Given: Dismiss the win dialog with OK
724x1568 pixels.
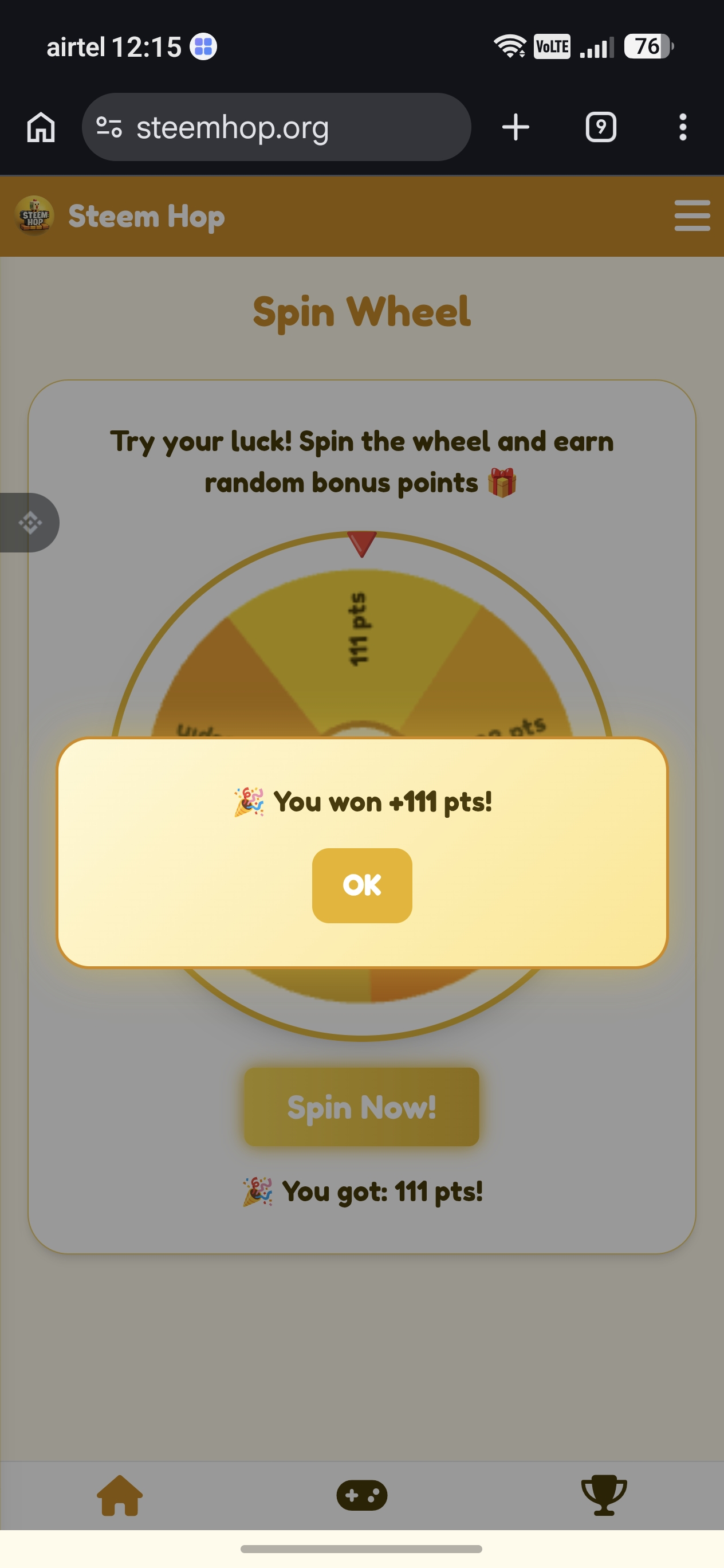Looking at the screenshot, I should [362, 885].
